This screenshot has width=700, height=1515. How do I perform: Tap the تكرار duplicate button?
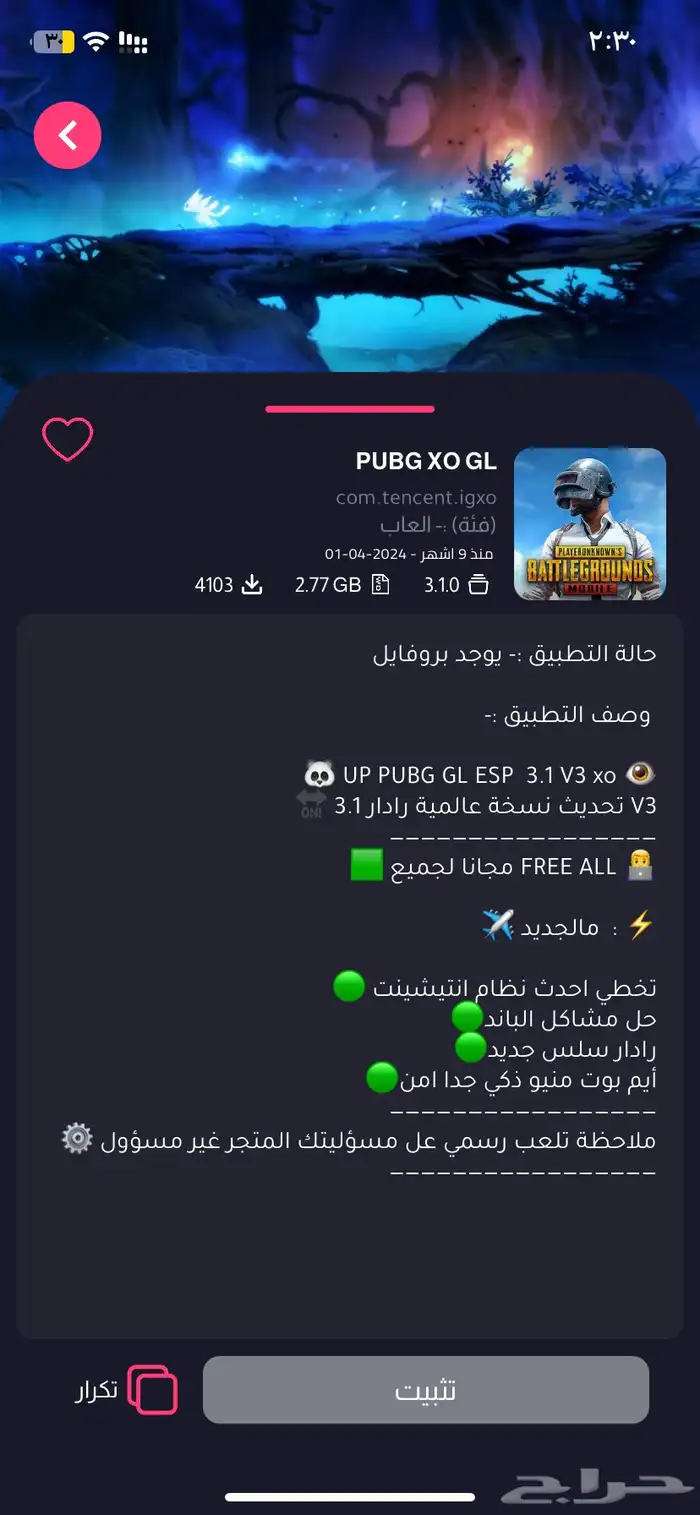127,1390
